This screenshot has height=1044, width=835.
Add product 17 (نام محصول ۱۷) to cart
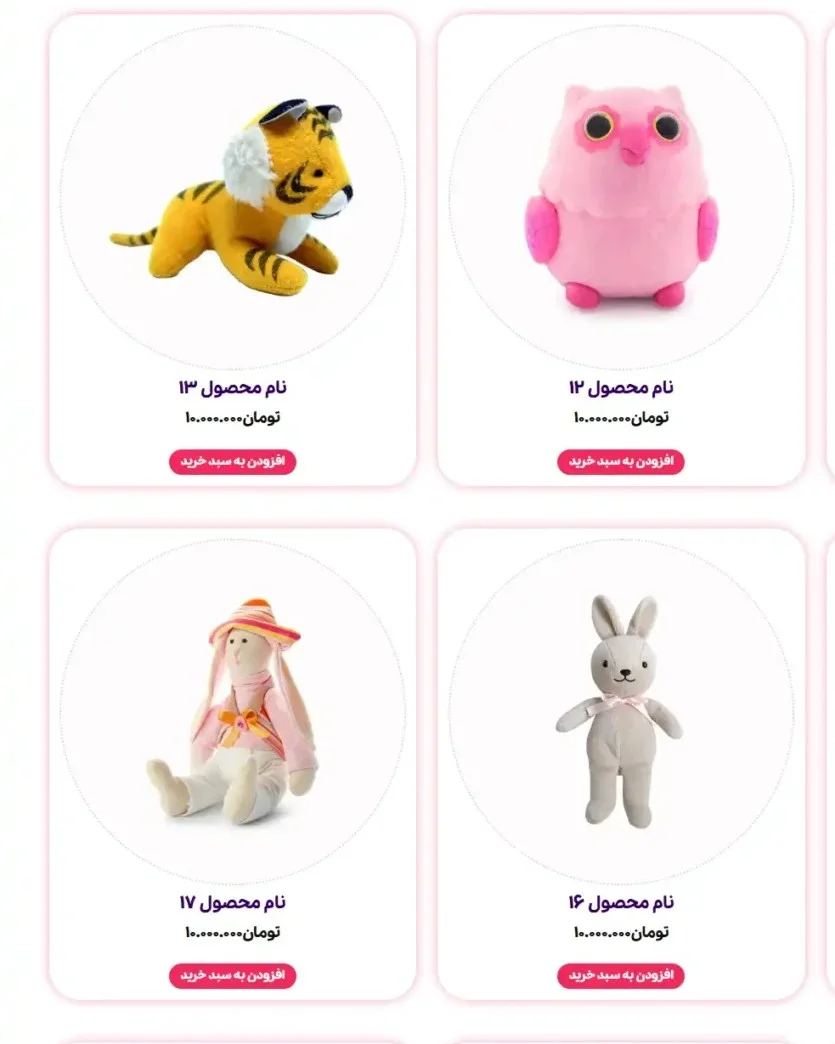pos(232,975)
